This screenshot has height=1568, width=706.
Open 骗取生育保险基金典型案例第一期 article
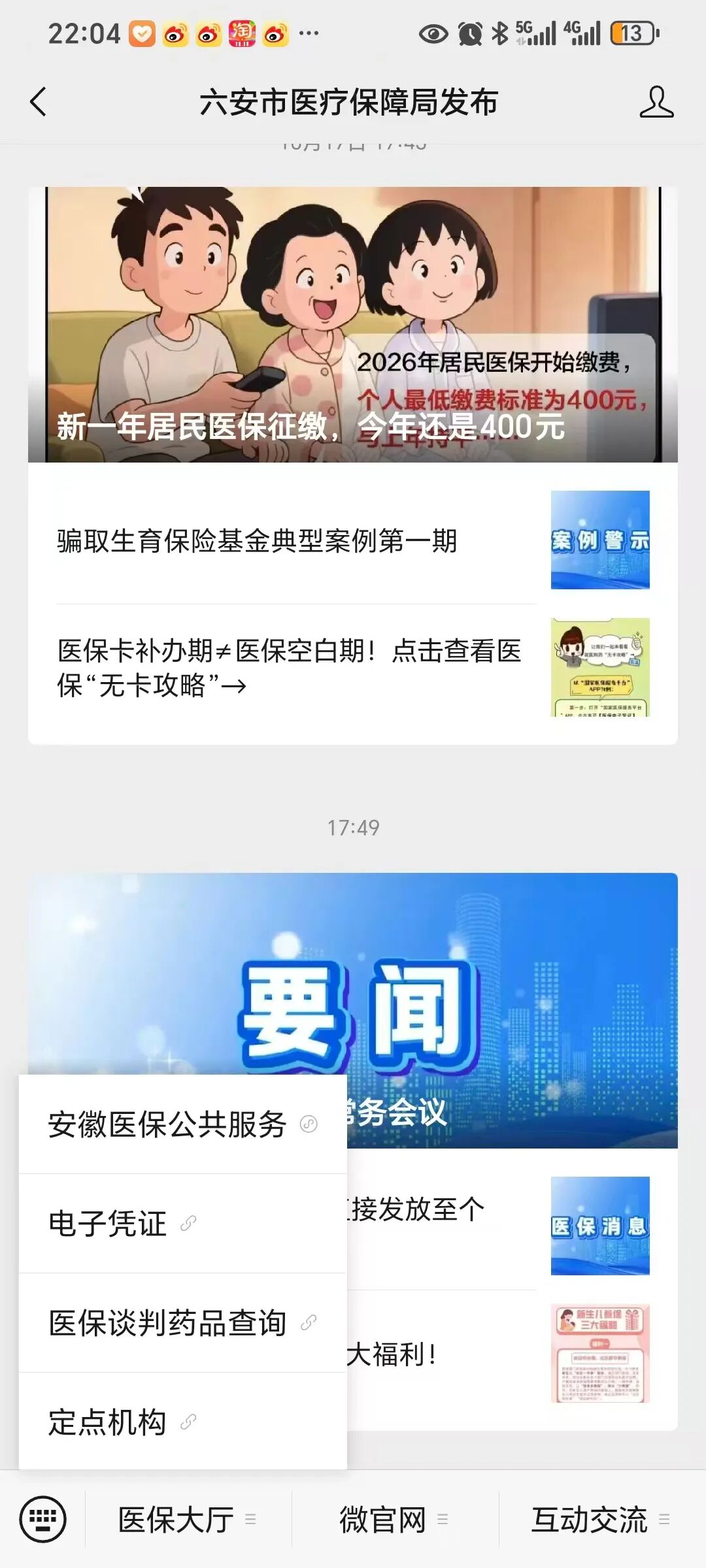pos(353,540)
